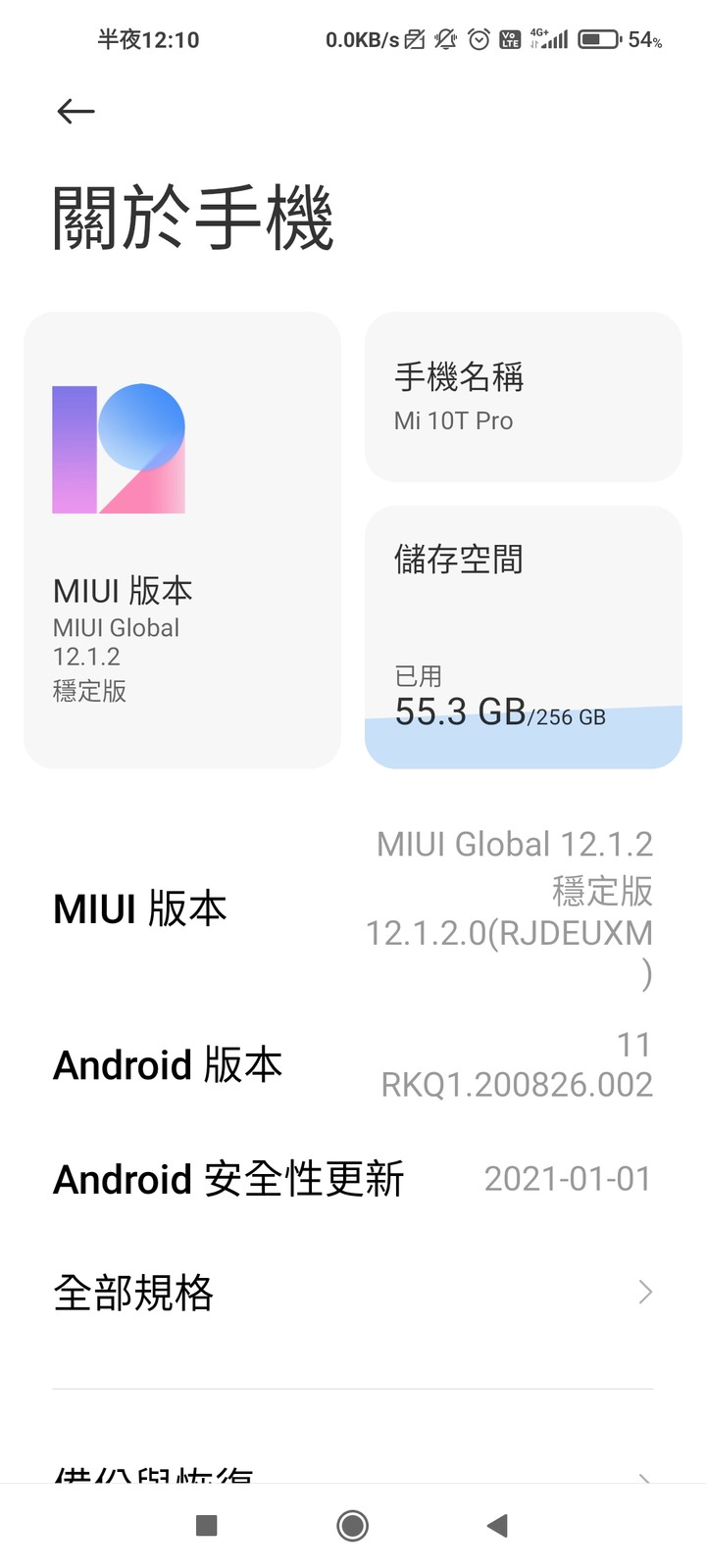Viewport: 706px width, 1568px height.
Task: Tap the system home button
Action: 353,1525
